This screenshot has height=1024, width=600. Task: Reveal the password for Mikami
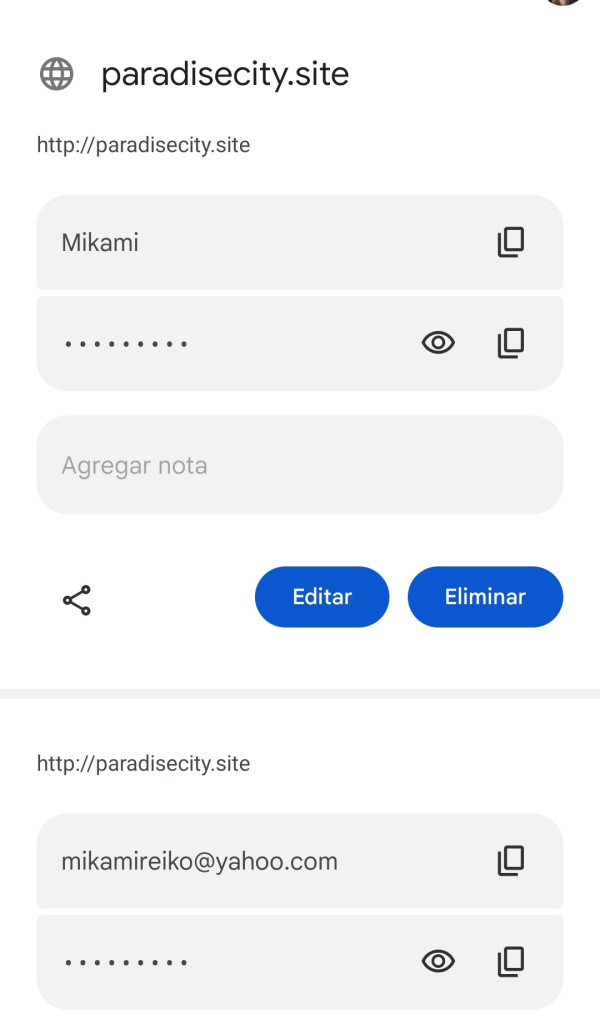pos(438,343)
